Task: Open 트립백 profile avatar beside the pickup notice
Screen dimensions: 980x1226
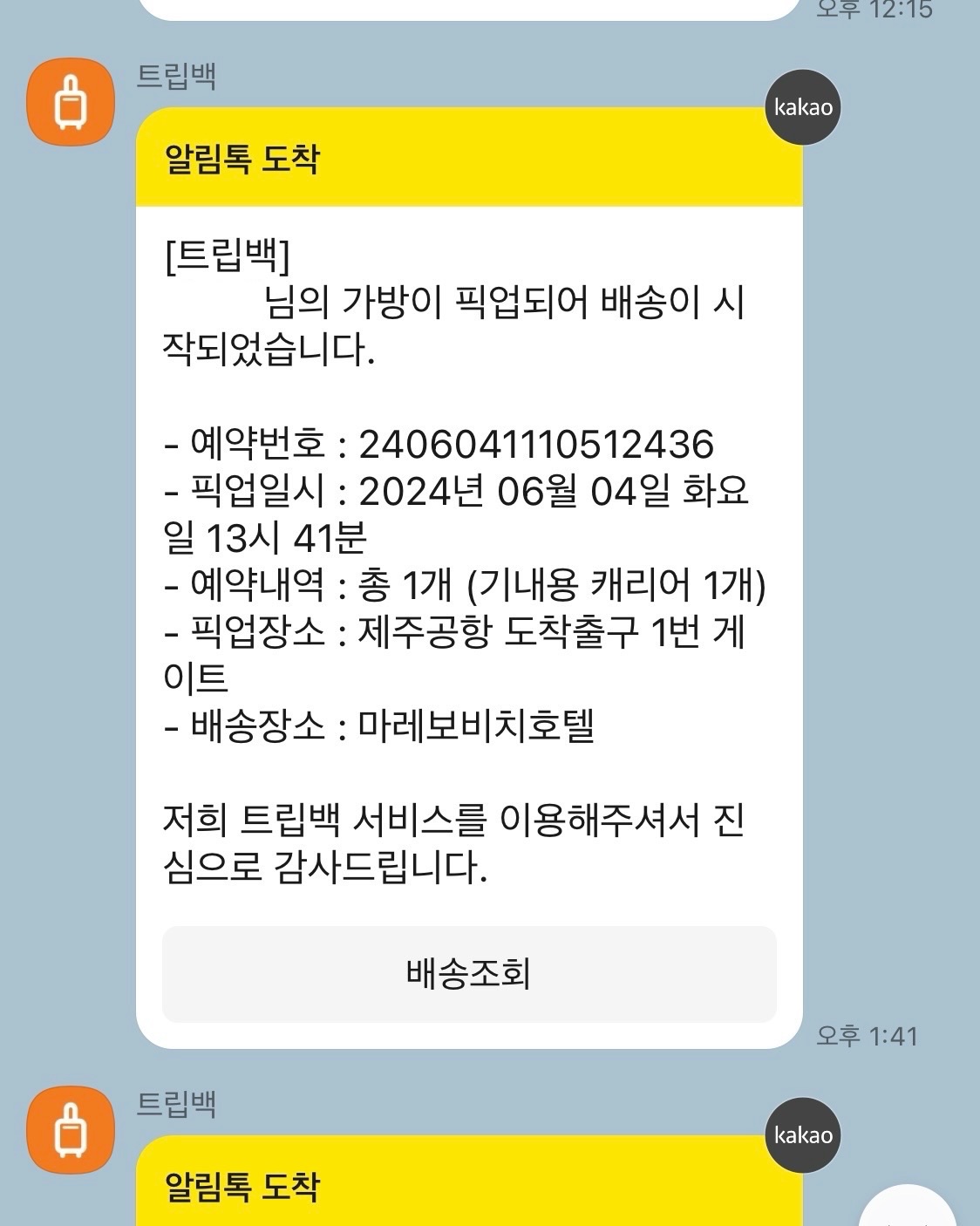Action: tap(71, 102)
